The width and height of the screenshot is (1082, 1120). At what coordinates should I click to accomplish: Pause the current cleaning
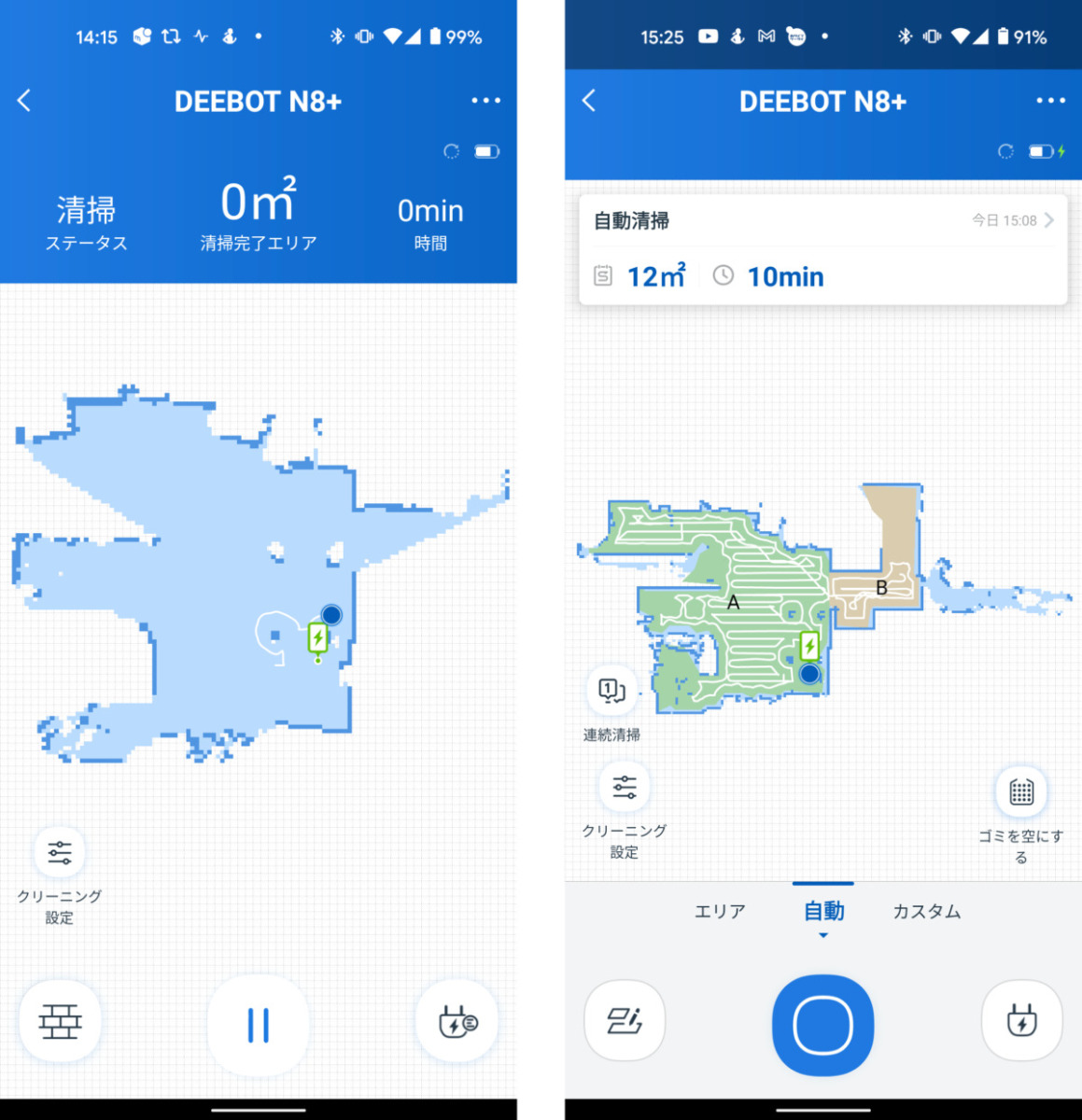click(x=259, y=1024)
